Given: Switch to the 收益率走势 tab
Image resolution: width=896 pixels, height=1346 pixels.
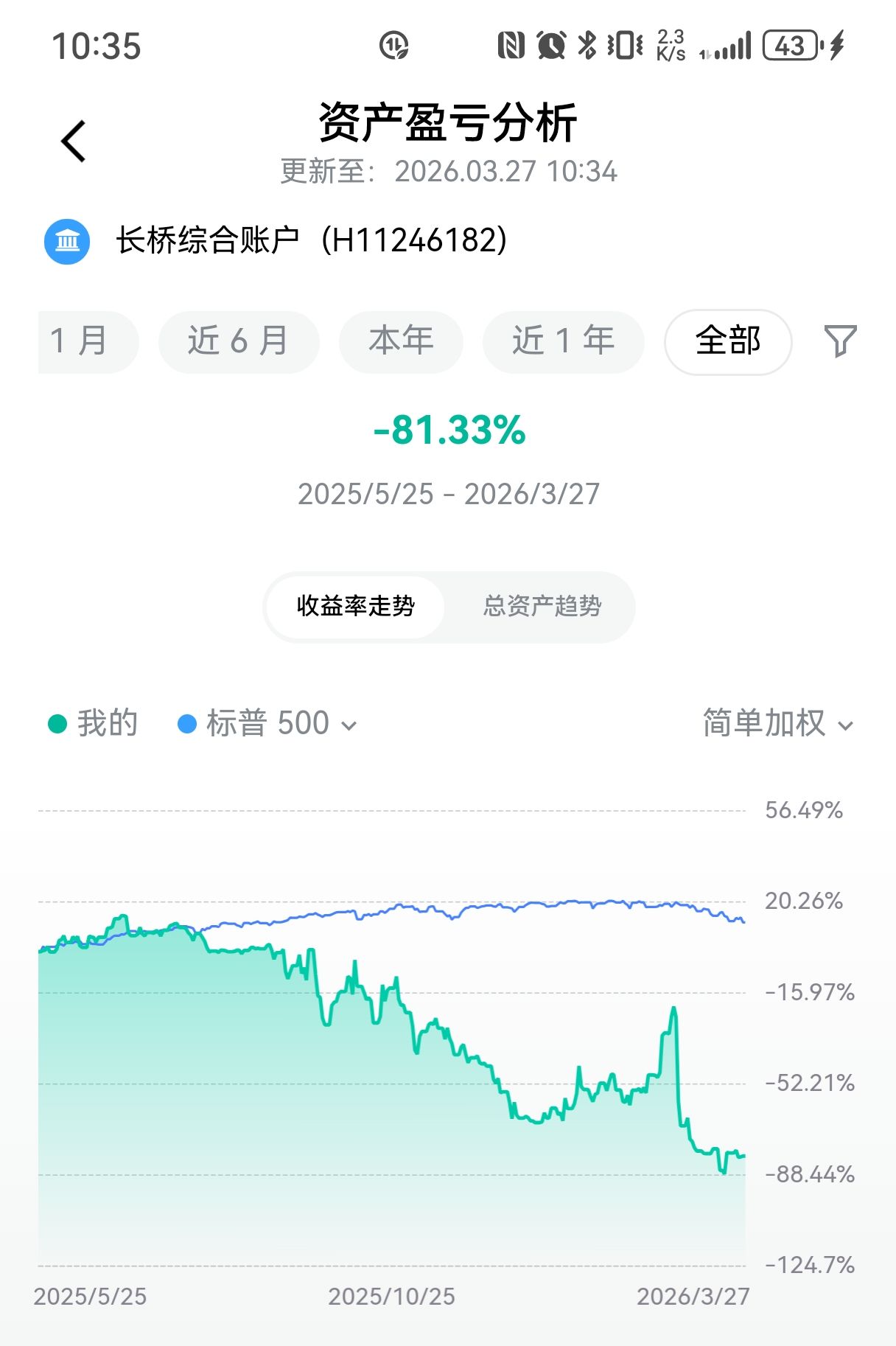Looking at the screenshot, I should click(x=355, y=606).
